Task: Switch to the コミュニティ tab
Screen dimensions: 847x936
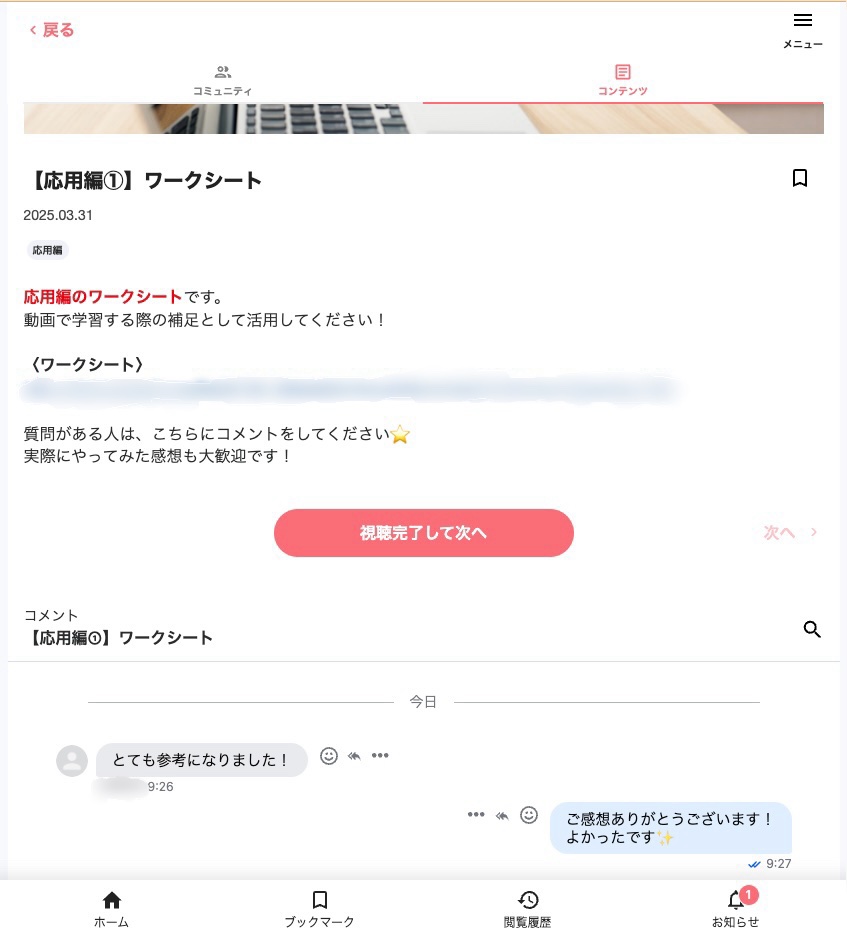Action: [222, 80]
